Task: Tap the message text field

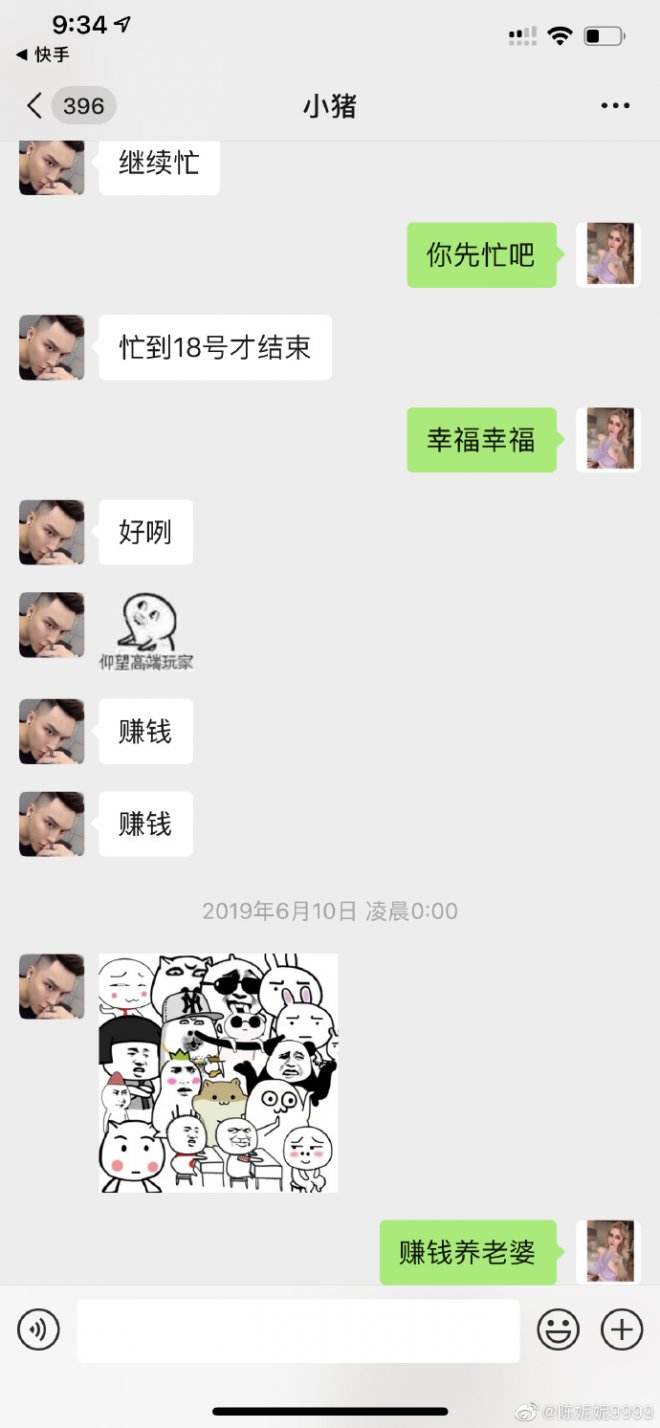Action: click(x=298, y=1330)
